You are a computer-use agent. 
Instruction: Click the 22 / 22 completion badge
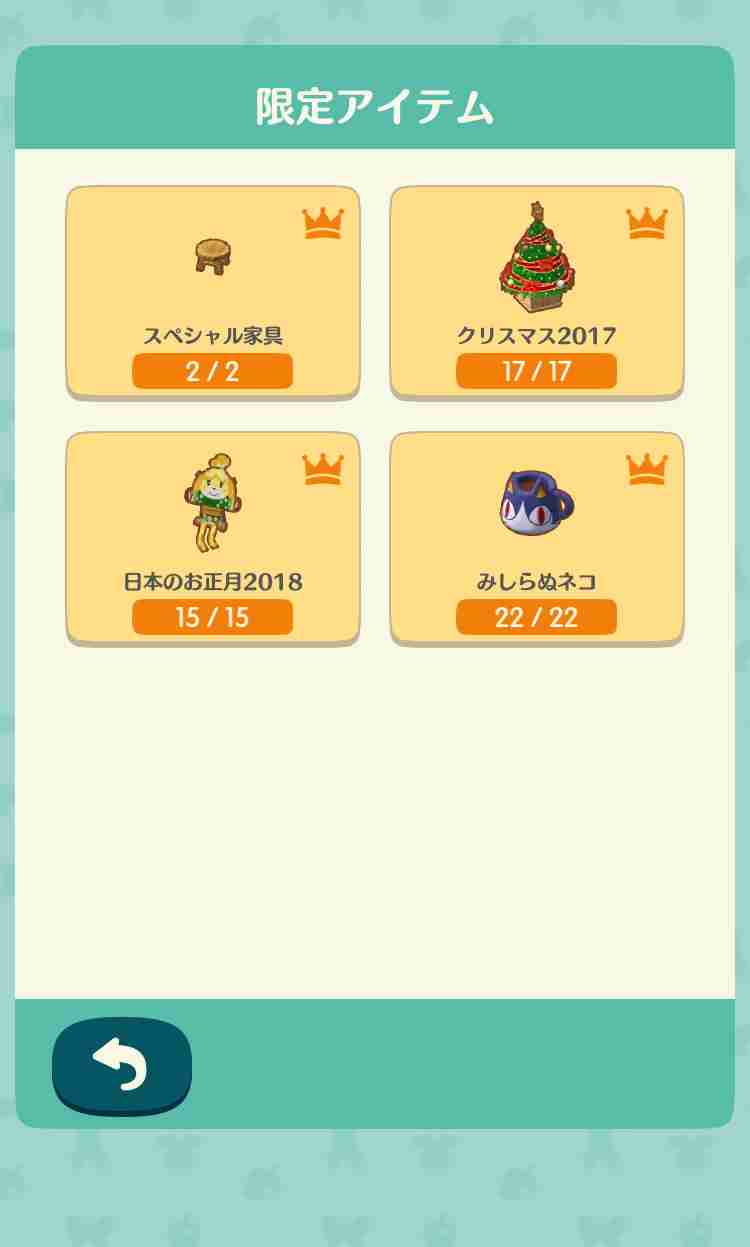pyautogui.click(x=536, y=616)
